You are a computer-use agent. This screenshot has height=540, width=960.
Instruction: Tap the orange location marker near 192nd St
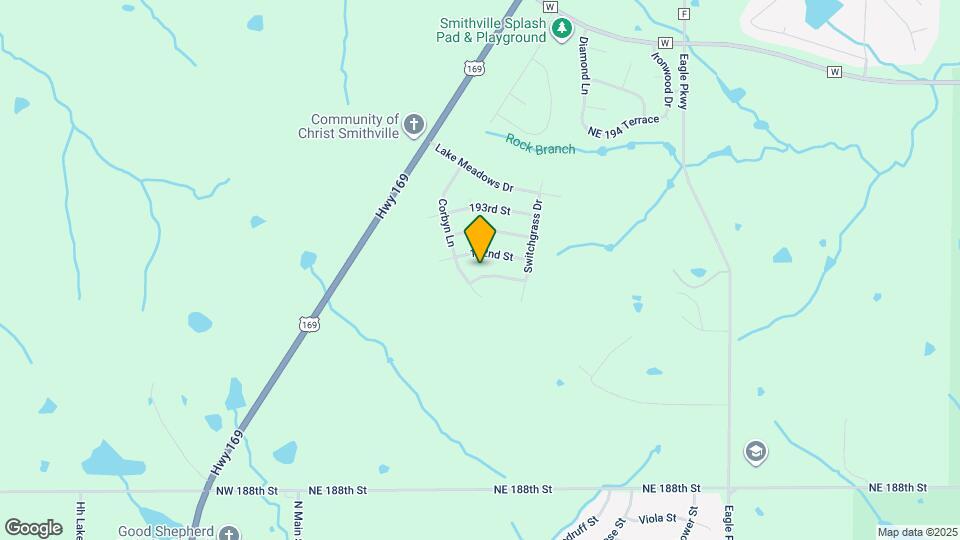pos(480,238)
